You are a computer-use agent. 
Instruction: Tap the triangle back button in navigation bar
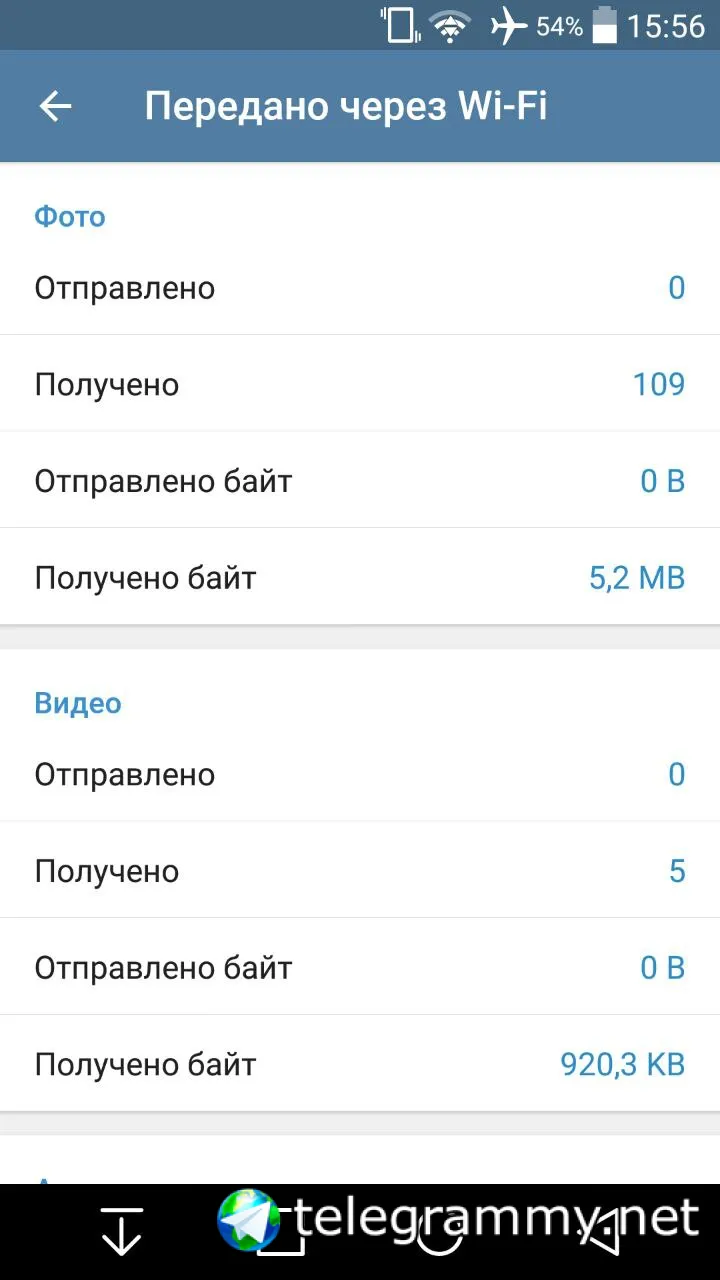click(603, 1232)
